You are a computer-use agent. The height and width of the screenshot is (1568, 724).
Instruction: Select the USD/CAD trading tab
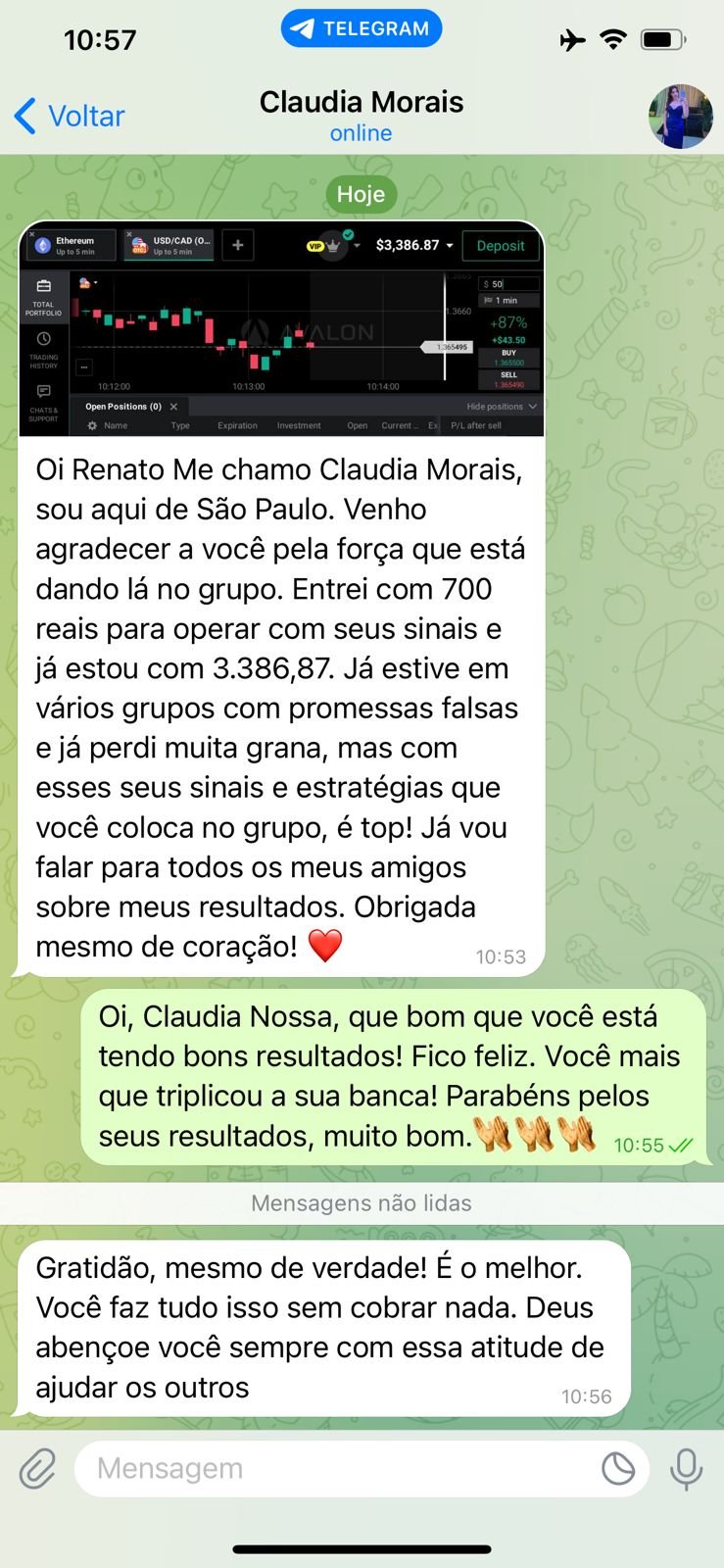click(x=167, y=245)
